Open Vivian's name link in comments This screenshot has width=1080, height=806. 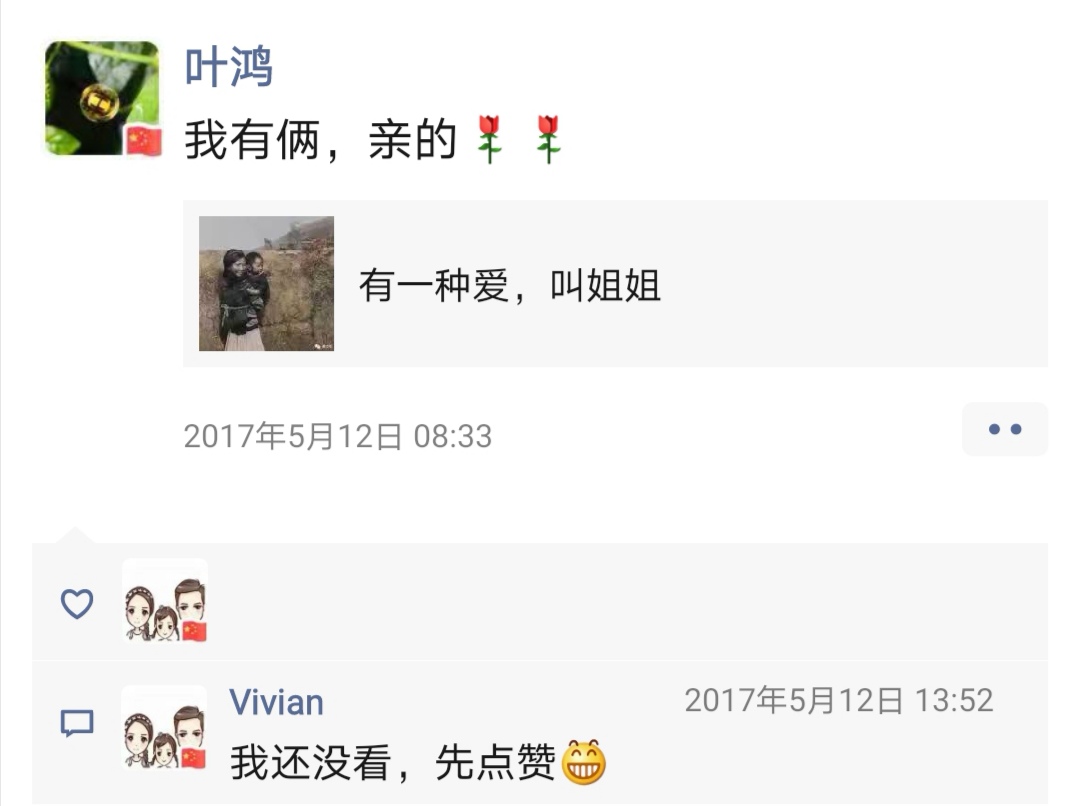[x=277, y=702]
